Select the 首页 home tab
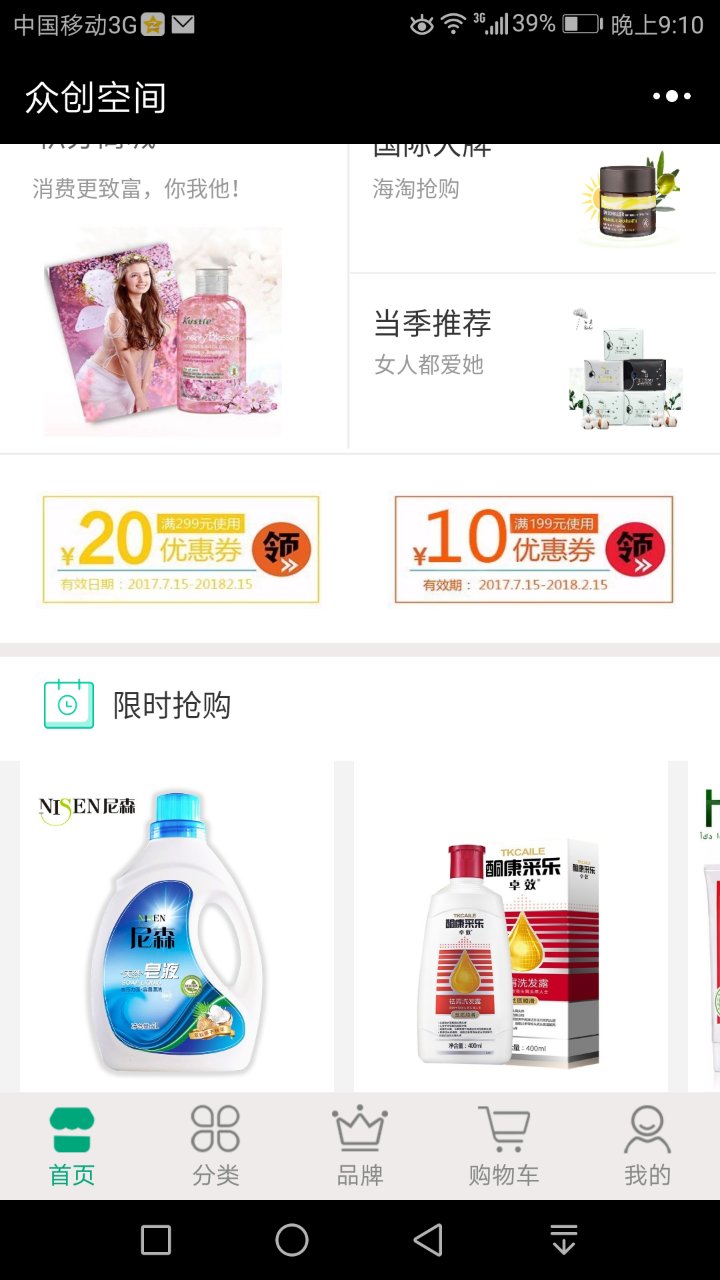The image size is (720, 1280). click(x=72, y=1146)
